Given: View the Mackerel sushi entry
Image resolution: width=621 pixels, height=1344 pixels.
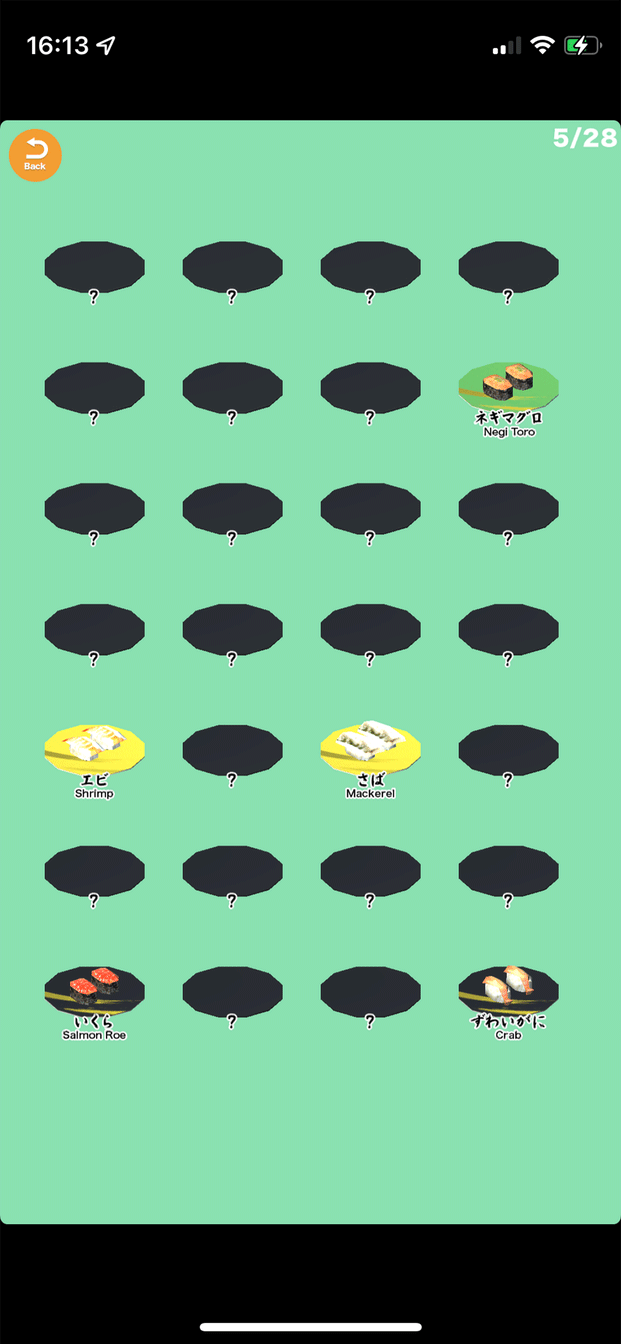Looking at the screenshot, I should click(x=370, y=748).
